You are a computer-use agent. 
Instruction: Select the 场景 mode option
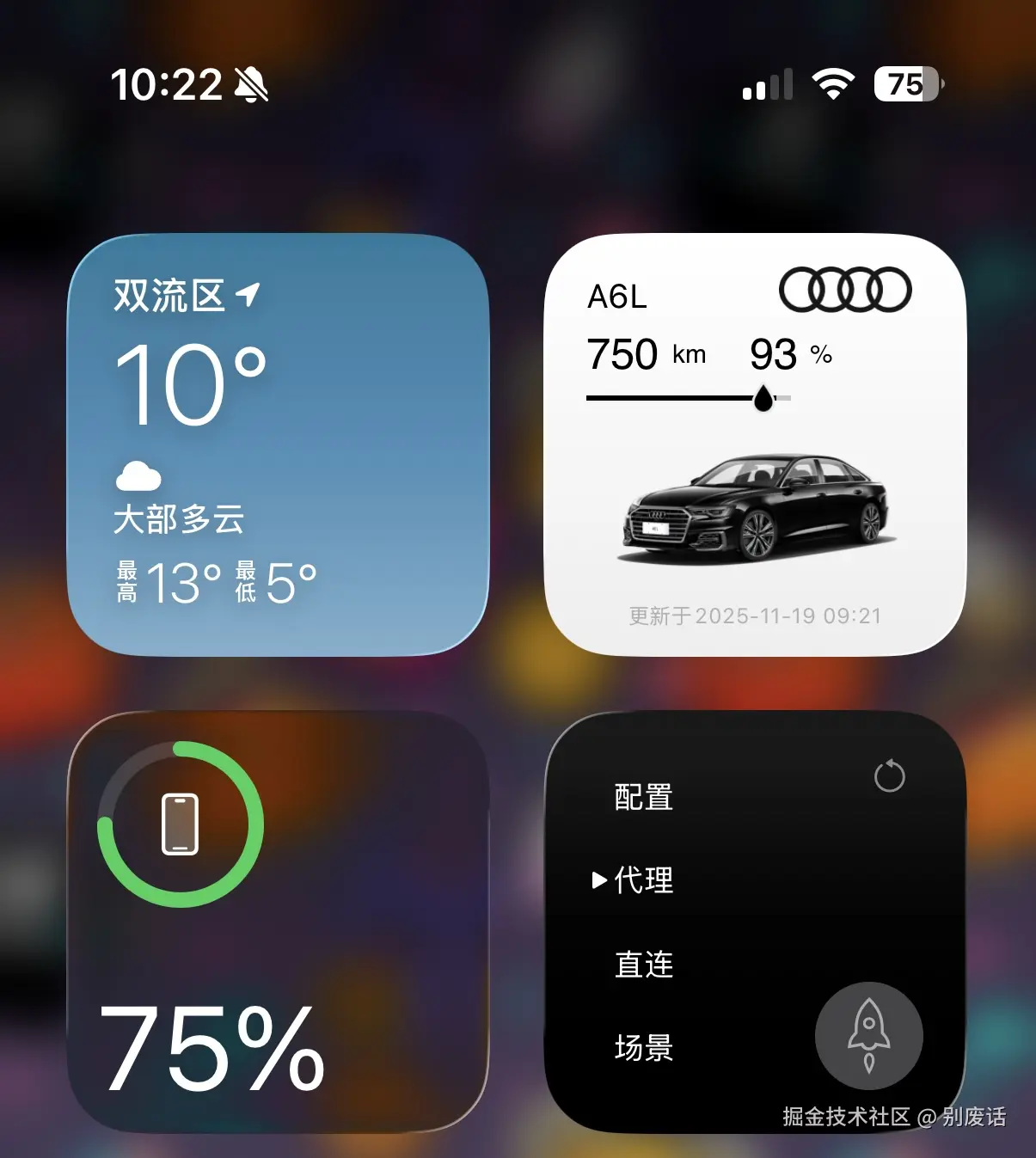click(644, 1048)
